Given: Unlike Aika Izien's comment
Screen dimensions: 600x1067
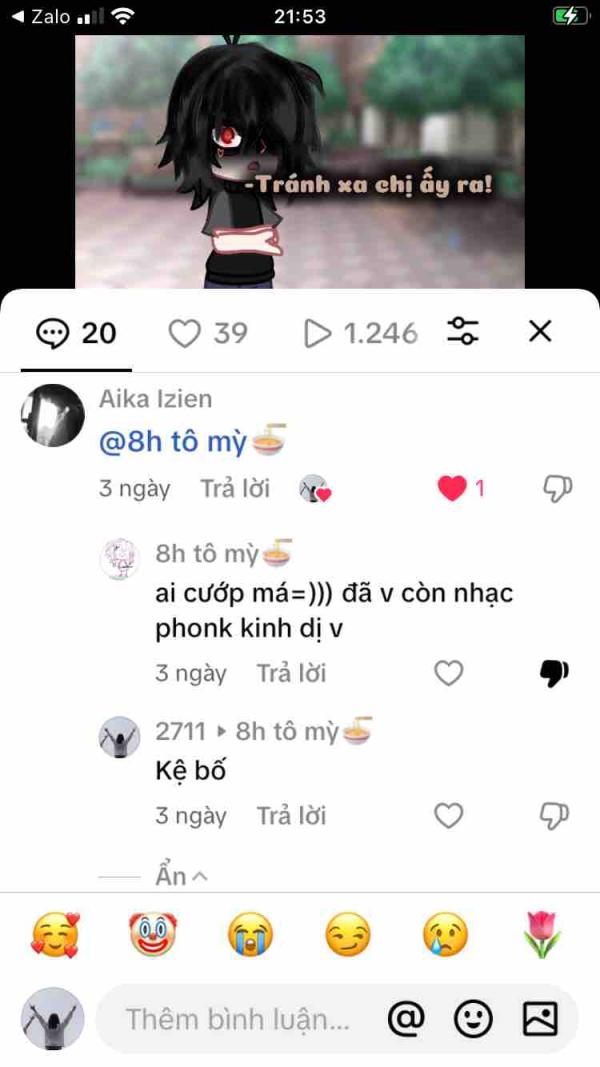Looking at the screenshot, I should [x=453, y=488].
